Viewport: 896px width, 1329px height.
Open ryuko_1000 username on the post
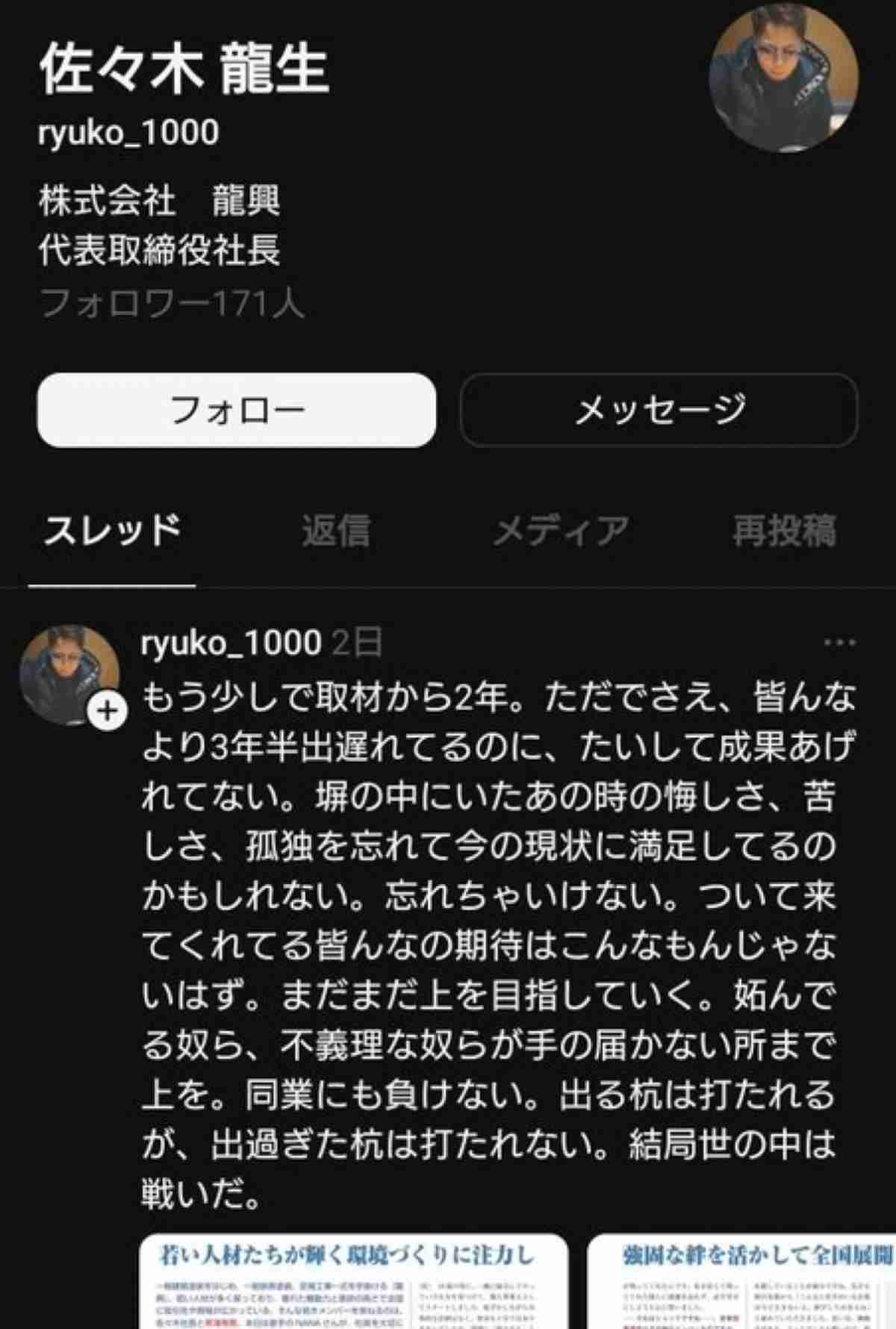pyautogui.click(x=231, y=643)
